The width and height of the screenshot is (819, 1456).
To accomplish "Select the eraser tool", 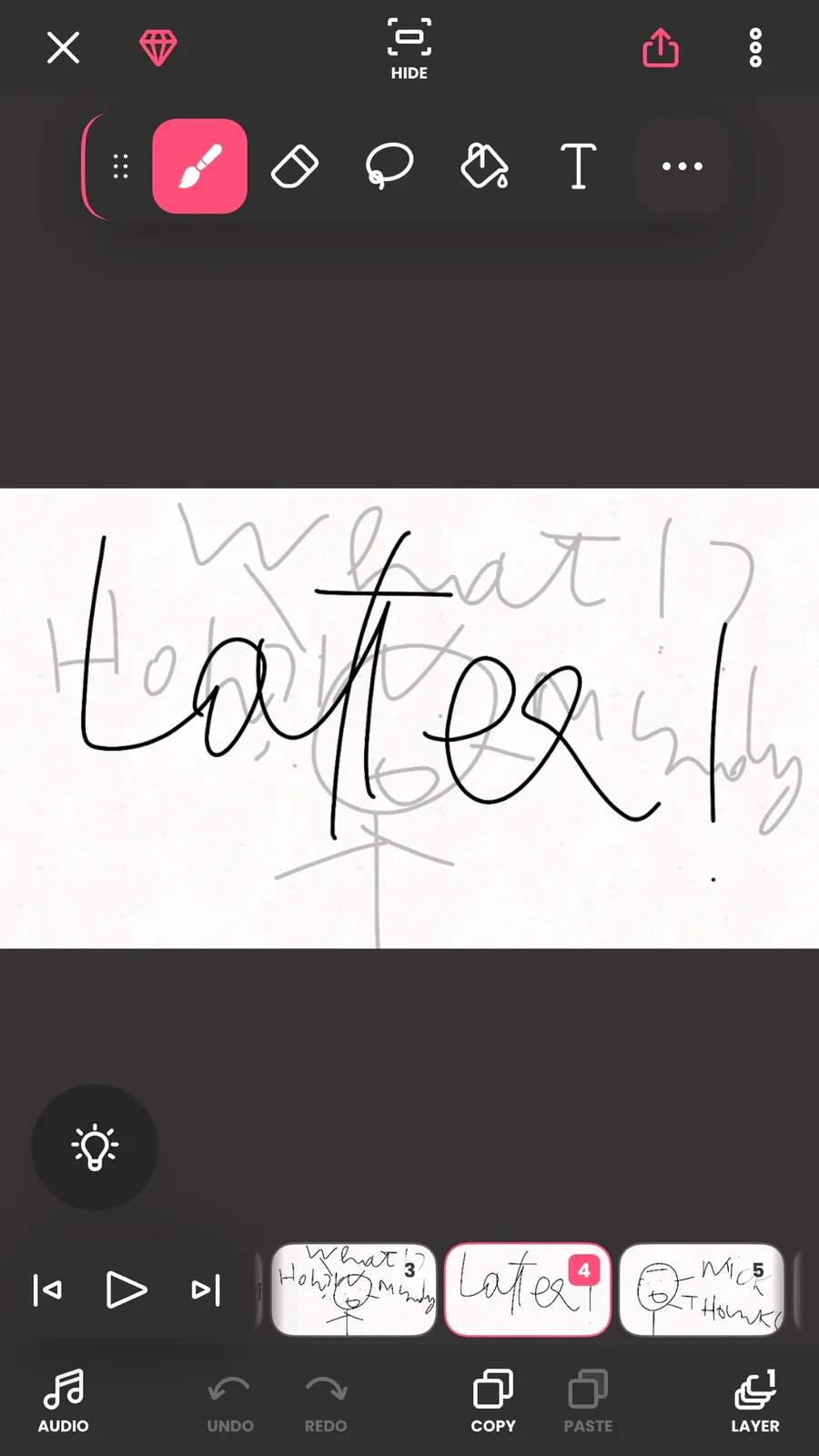I will [295, 167].
